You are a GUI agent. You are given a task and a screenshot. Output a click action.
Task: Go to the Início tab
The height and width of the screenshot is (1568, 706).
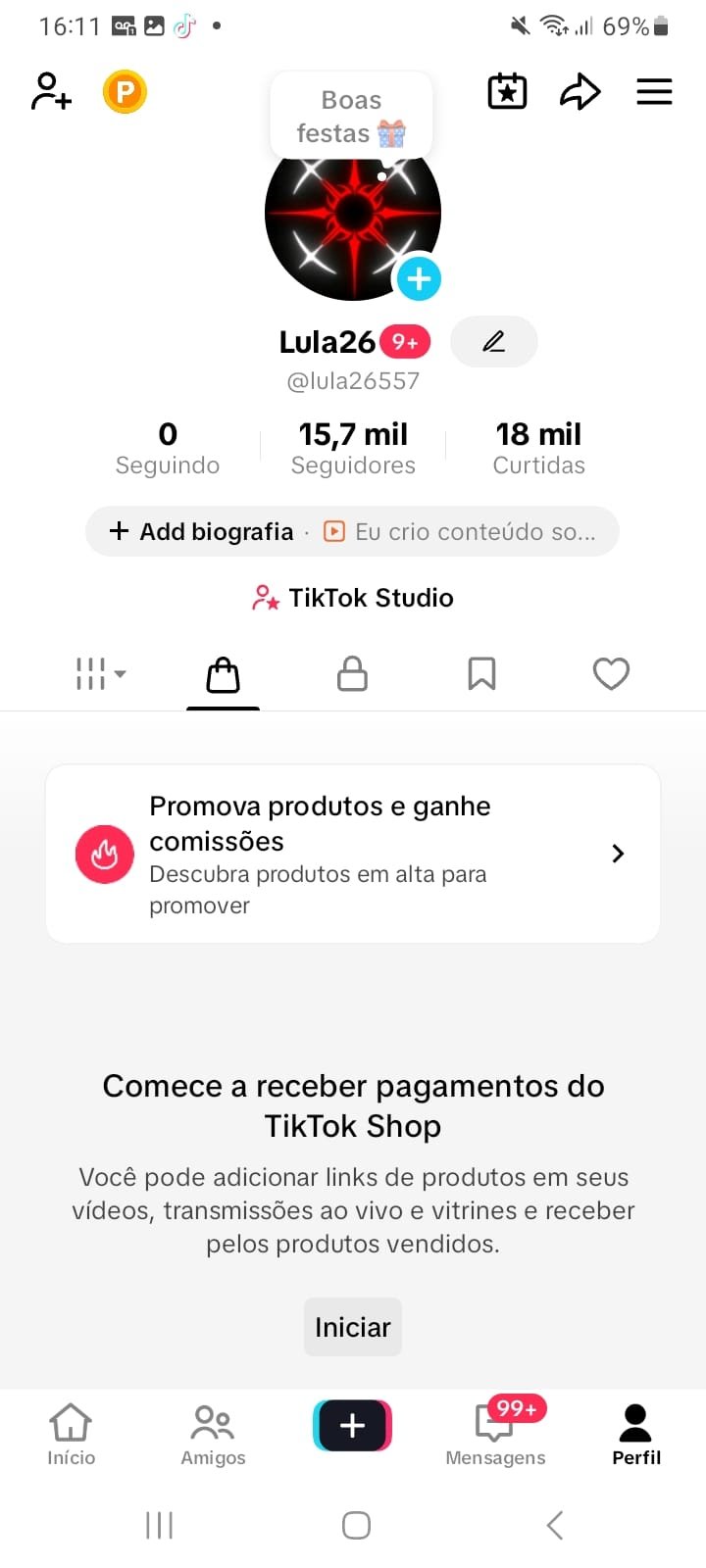pyautogui.click(x=72, y=1433)
